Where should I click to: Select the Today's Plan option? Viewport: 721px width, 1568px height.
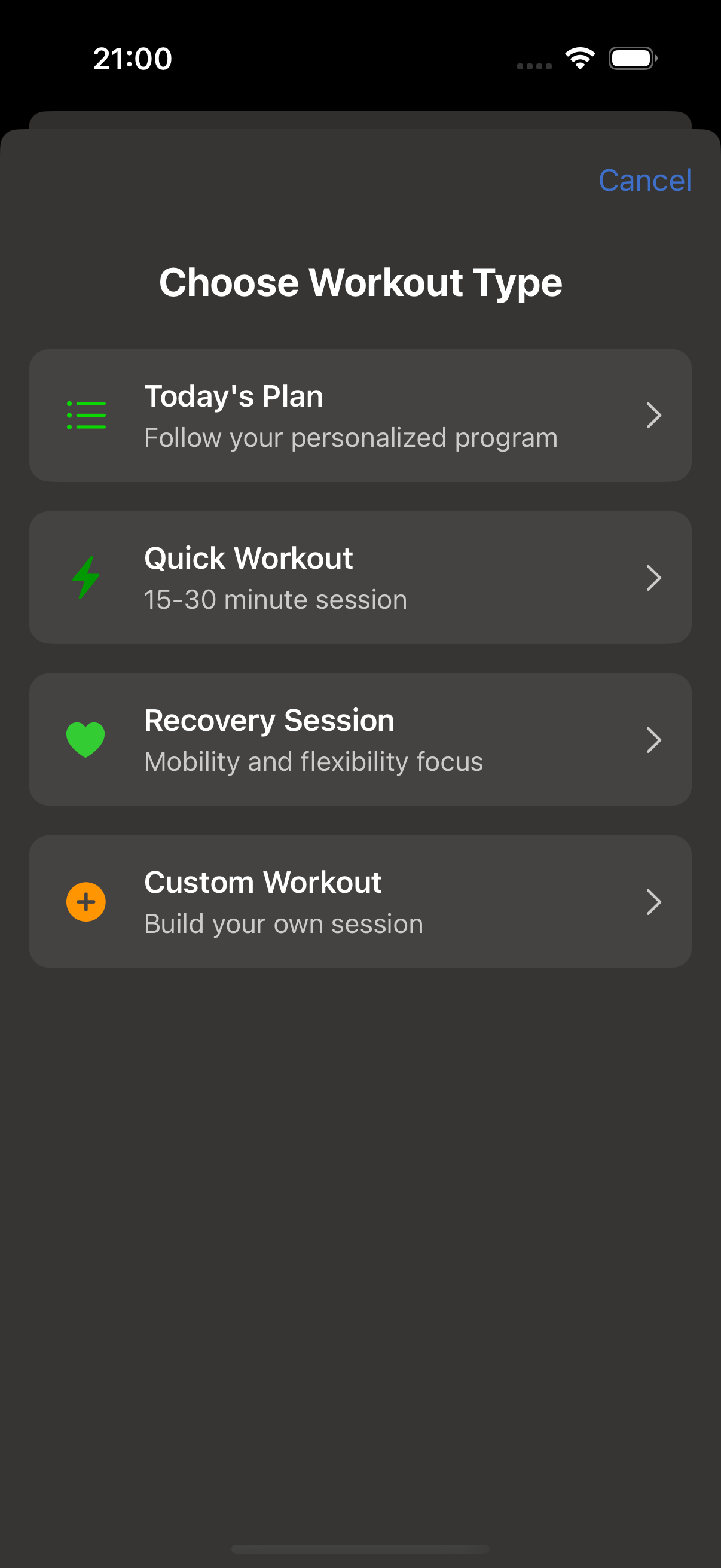pos(360,415)
